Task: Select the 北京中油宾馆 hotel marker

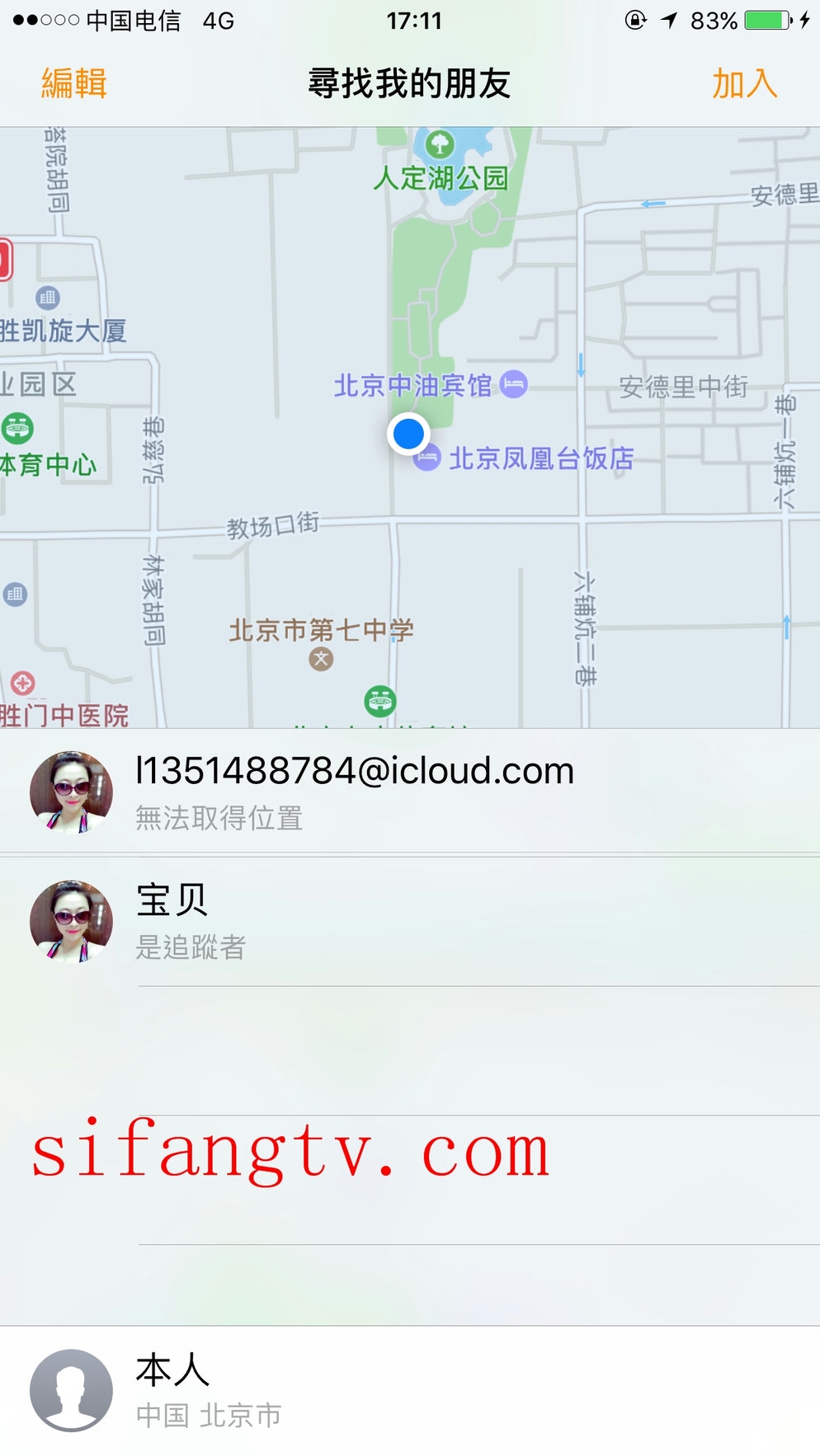Action: tap(514, 384)
